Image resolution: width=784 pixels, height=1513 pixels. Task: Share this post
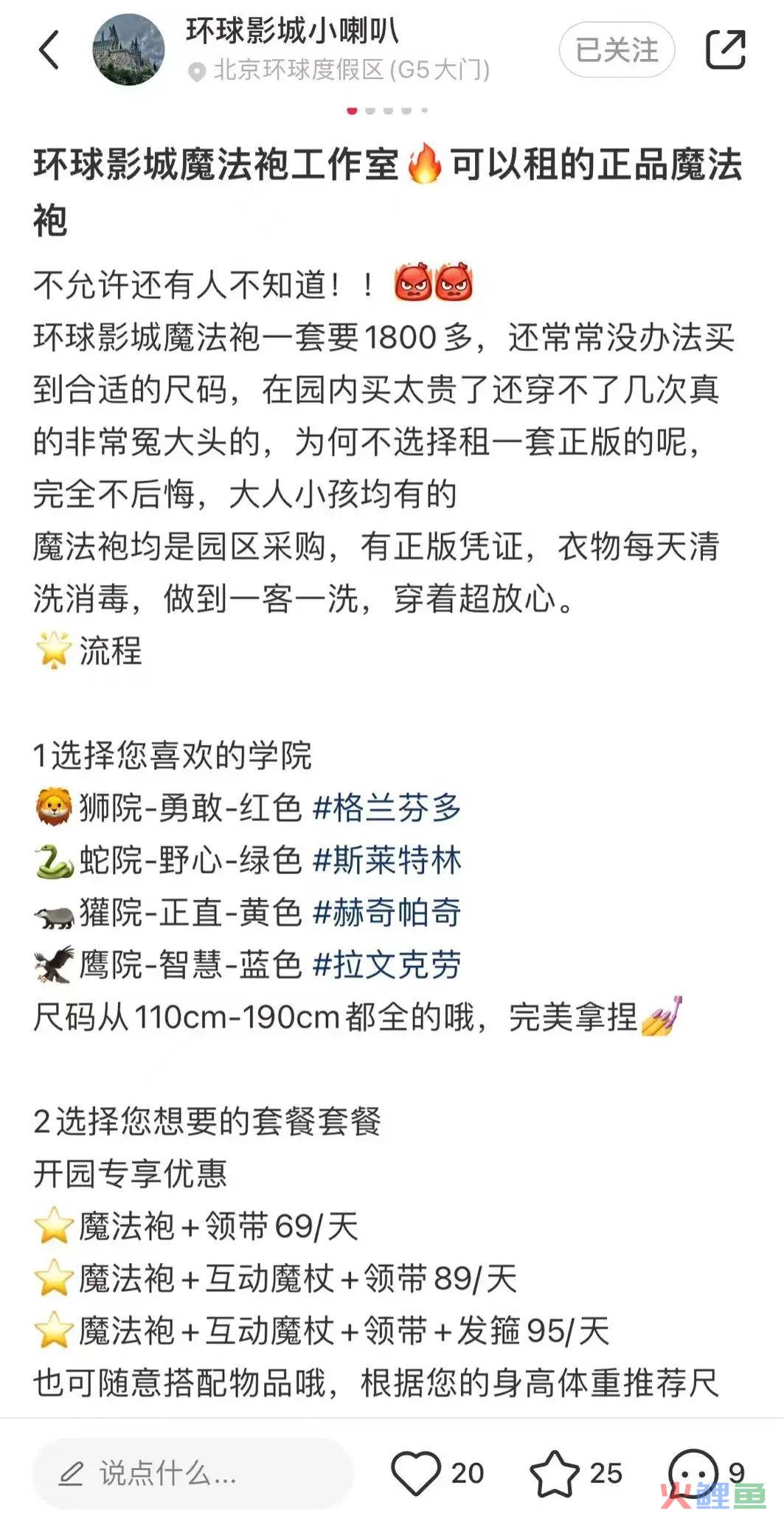725,50
